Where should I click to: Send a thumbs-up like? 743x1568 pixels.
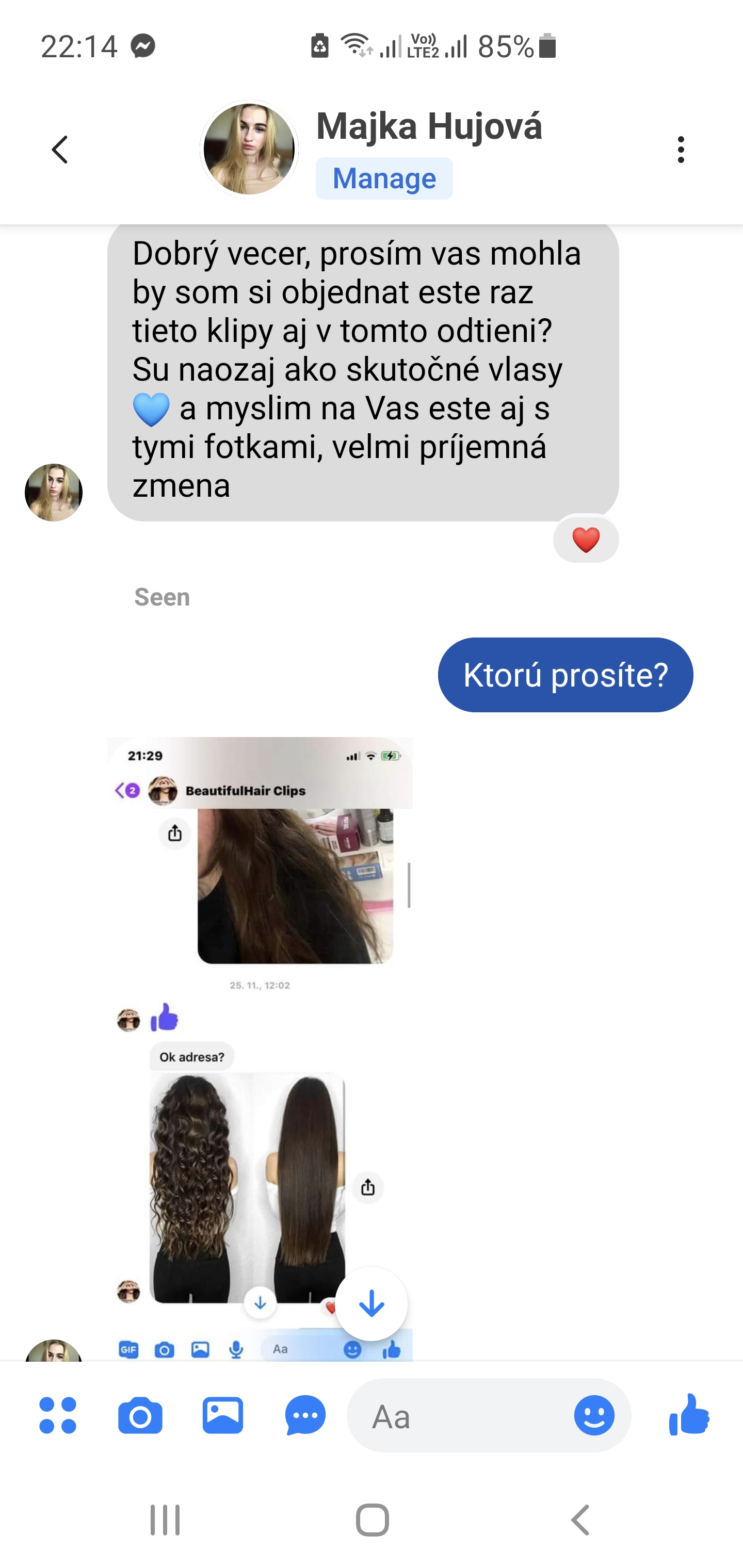689,1414
